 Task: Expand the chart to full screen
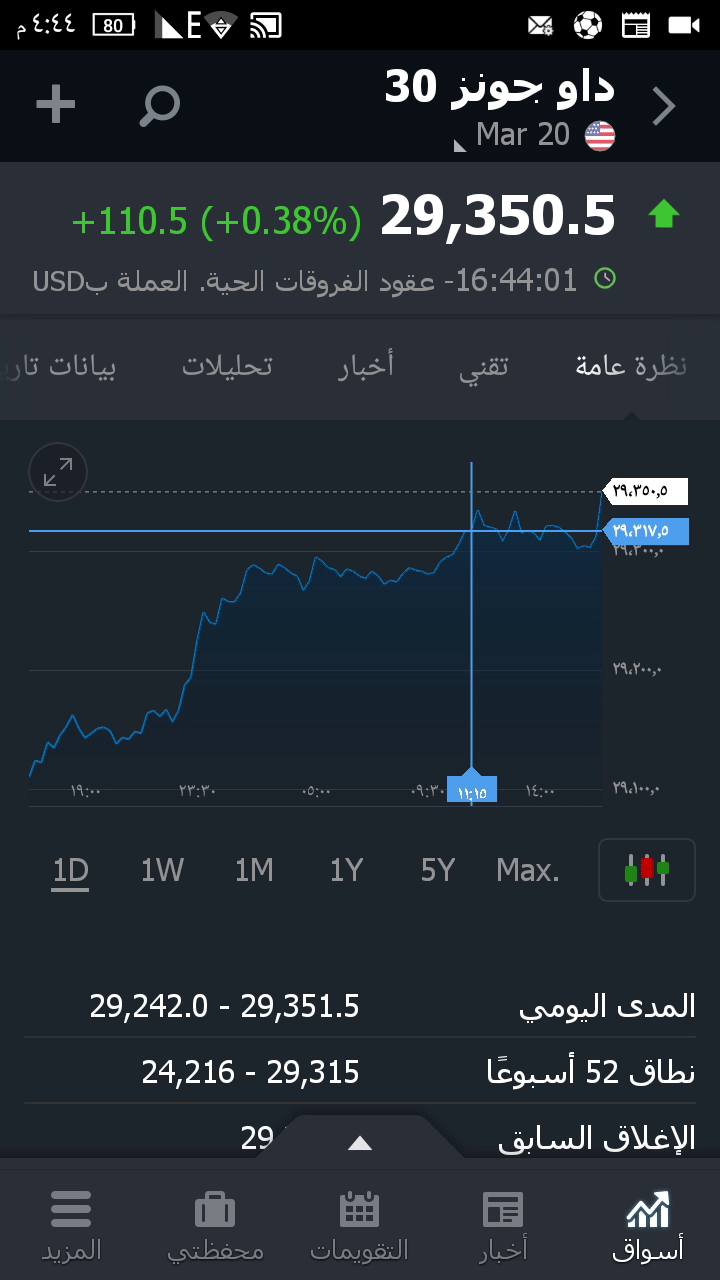coord(58,472)
